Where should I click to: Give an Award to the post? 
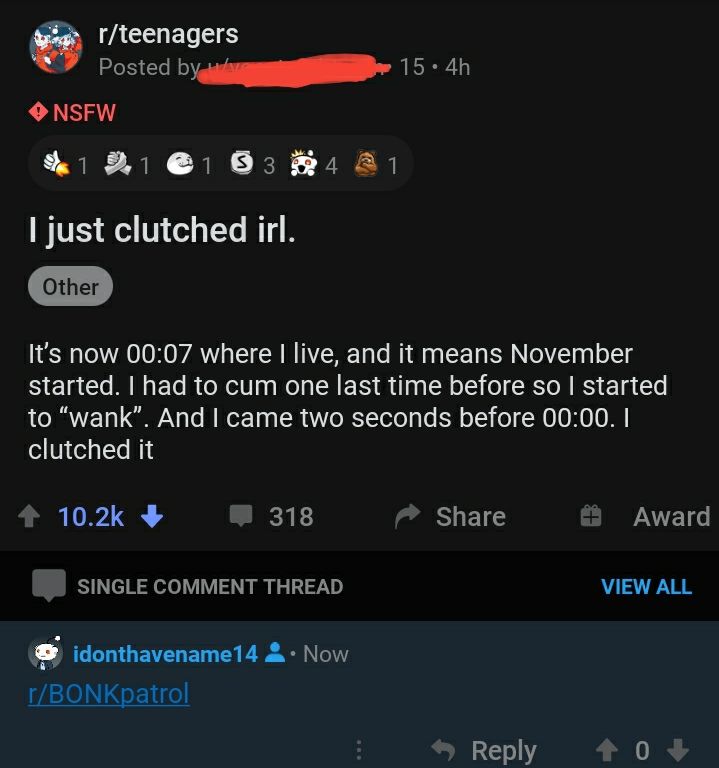click(x=645, y=516)
